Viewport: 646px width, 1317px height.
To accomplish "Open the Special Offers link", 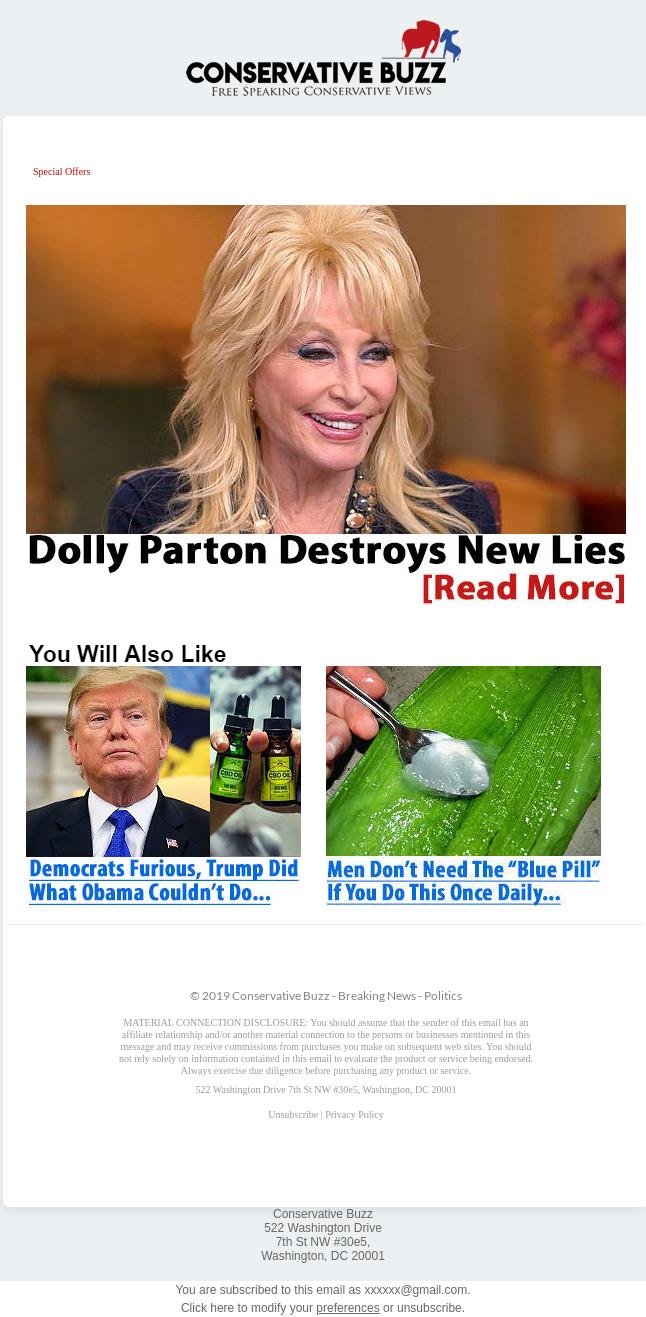I will [61, 172].
